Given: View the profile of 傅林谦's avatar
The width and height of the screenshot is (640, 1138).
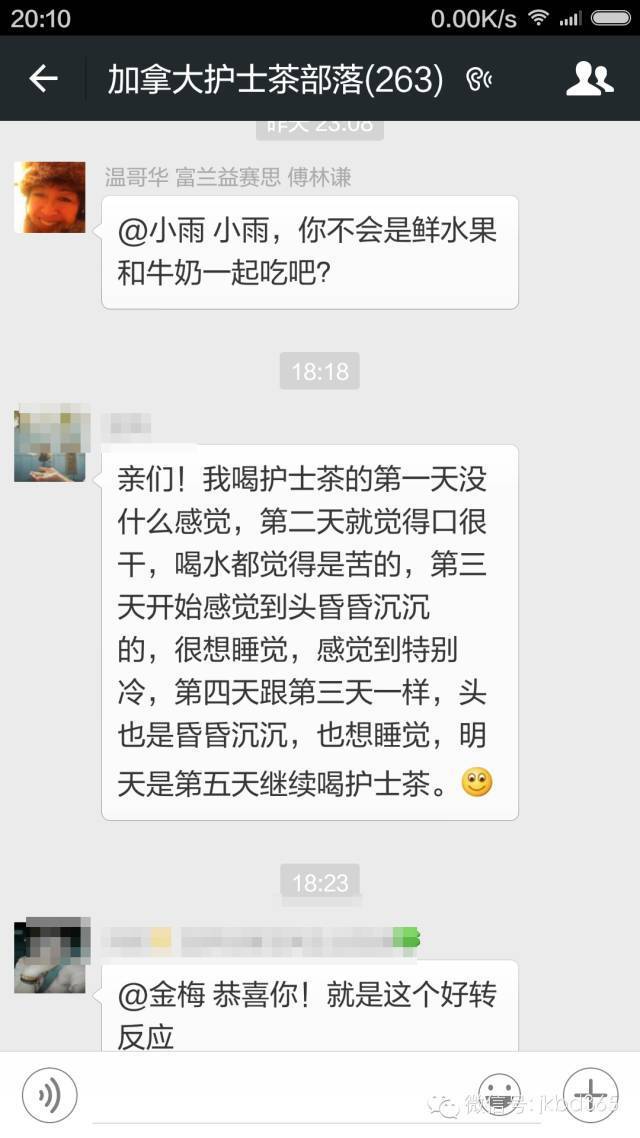Looking at the screenshot, I should tap(50, 197).
